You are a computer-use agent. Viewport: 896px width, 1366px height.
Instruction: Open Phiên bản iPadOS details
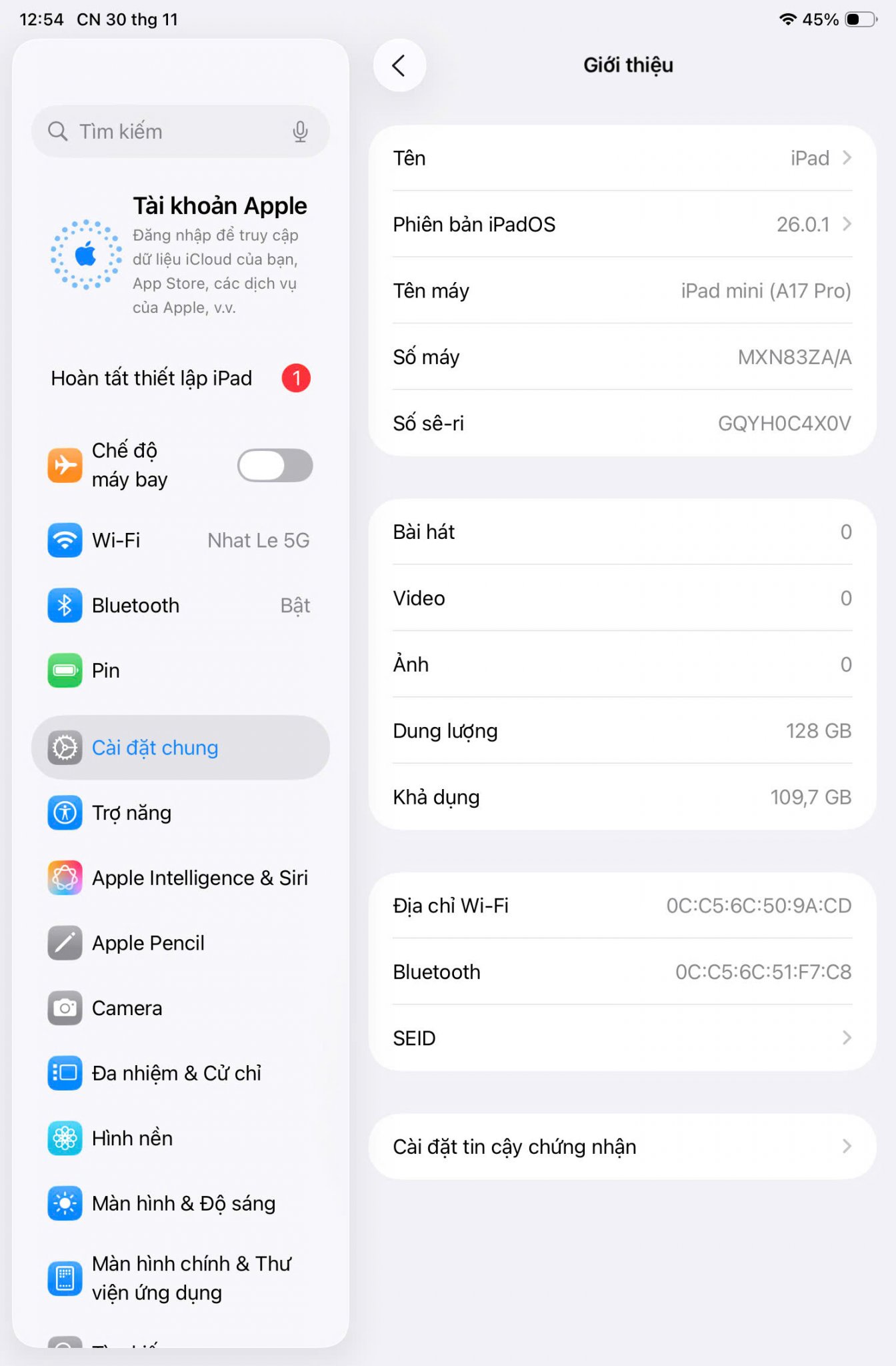pyautogui.click(x=621, y=224)
